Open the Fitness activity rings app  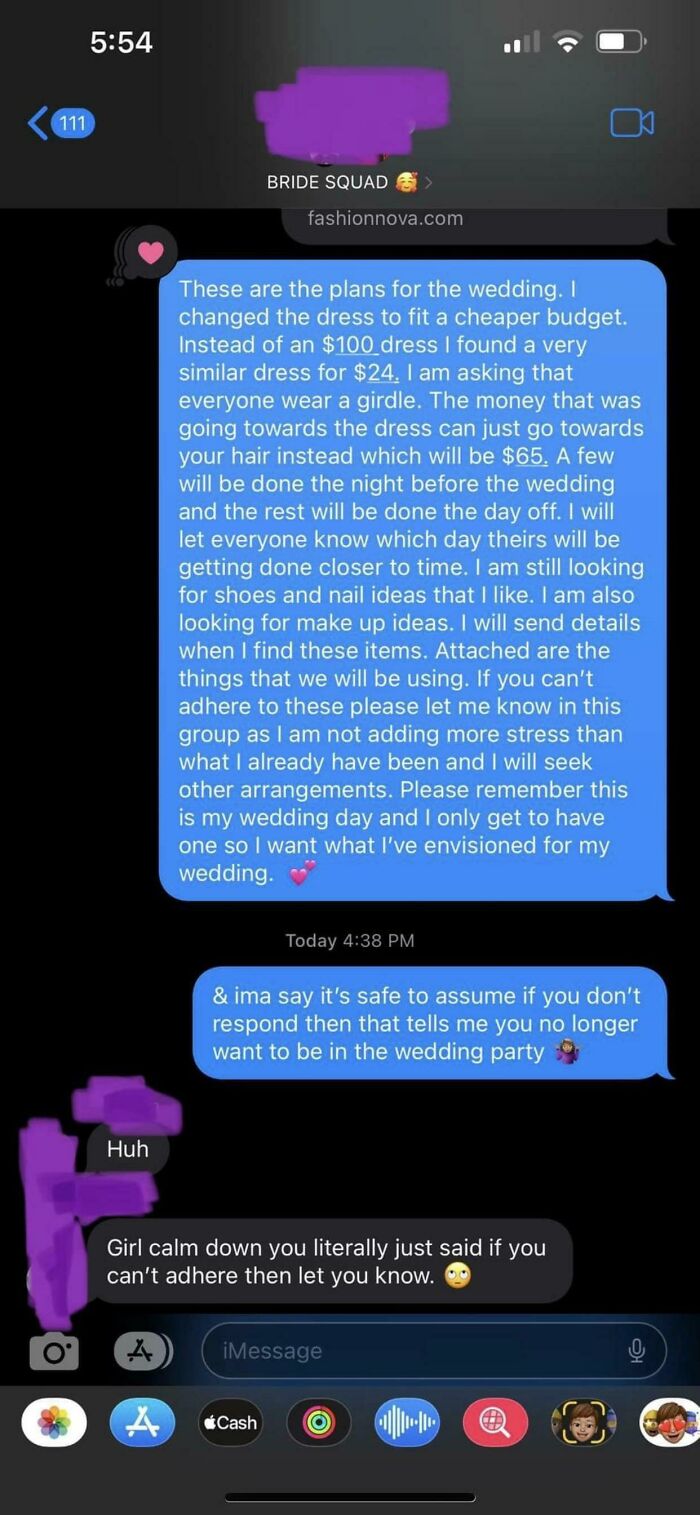pyautogui.click(x=319, y=1423)
